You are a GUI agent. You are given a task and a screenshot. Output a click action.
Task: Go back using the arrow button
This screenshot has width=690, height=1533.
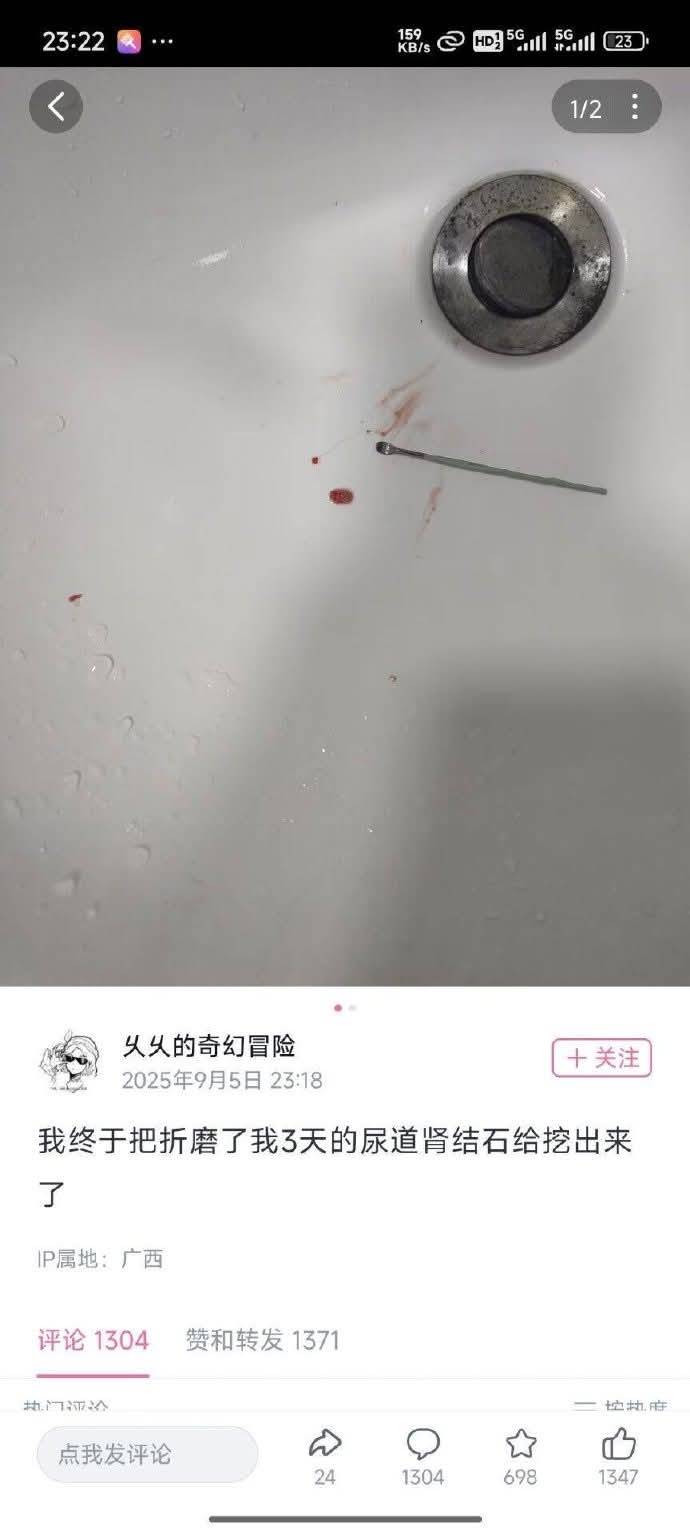[56, 107]
